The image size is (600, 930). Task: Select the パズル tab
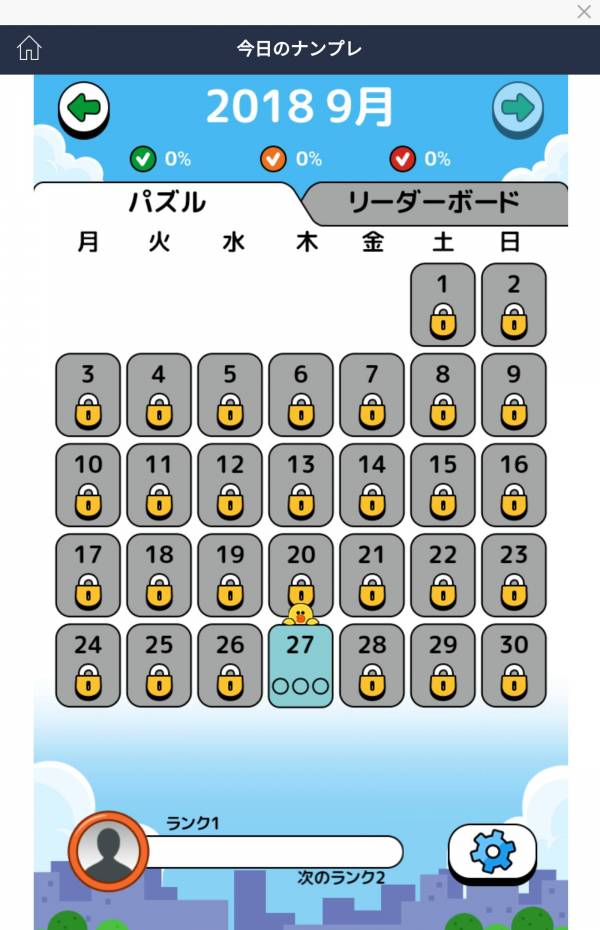[x=167, y=202]
